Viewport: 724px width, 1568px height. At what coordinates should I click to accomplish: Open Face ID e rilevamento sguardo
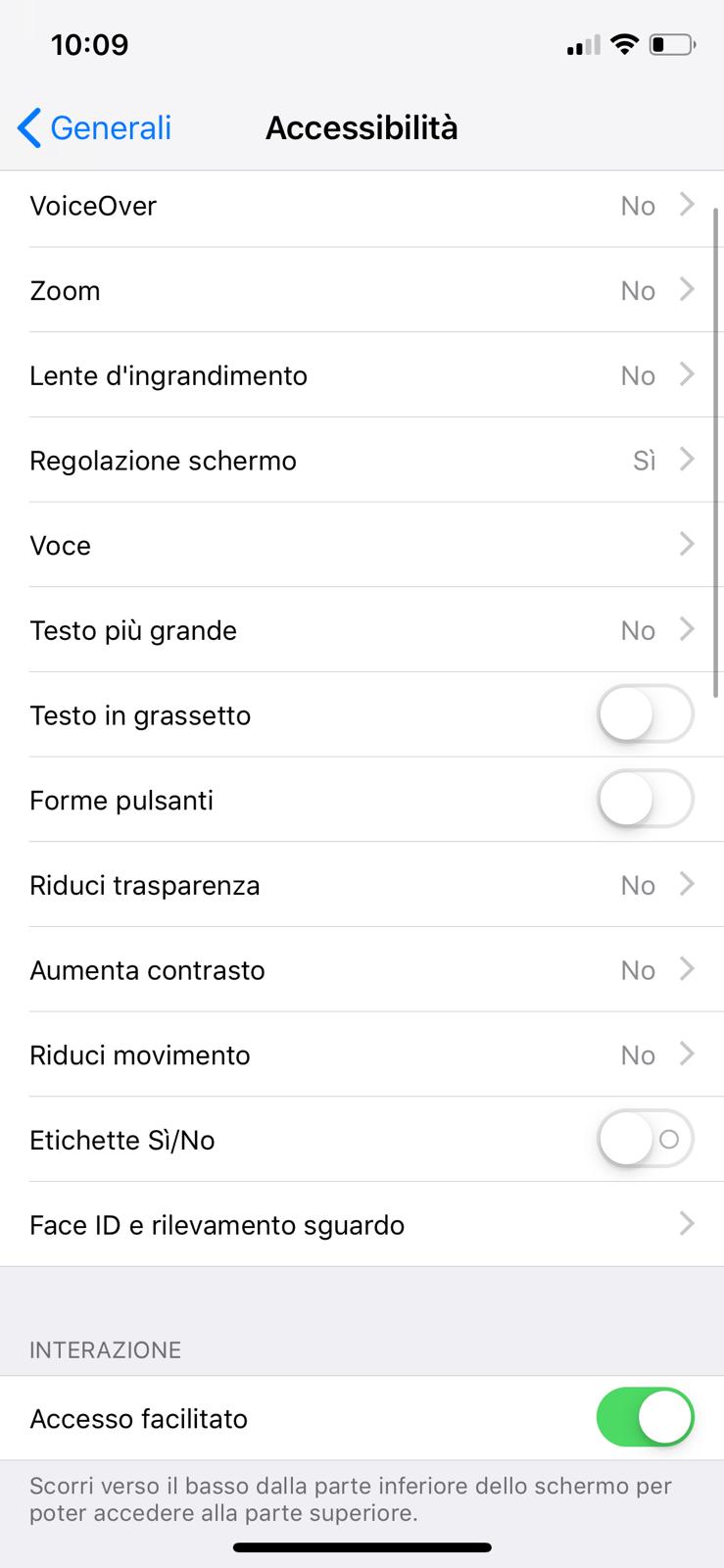(362, 1225)
